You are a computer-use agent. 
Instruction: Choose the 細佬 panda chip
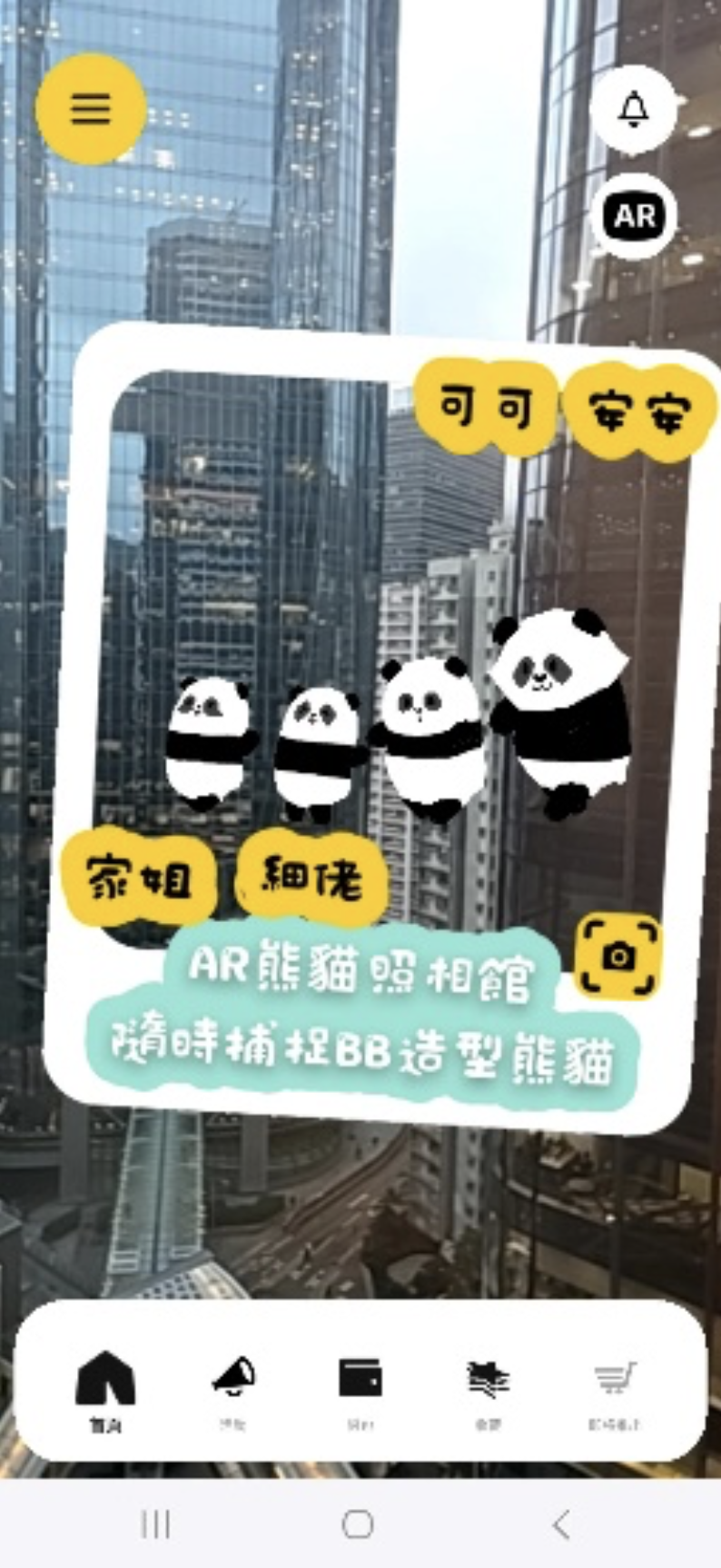click(311, 878)
